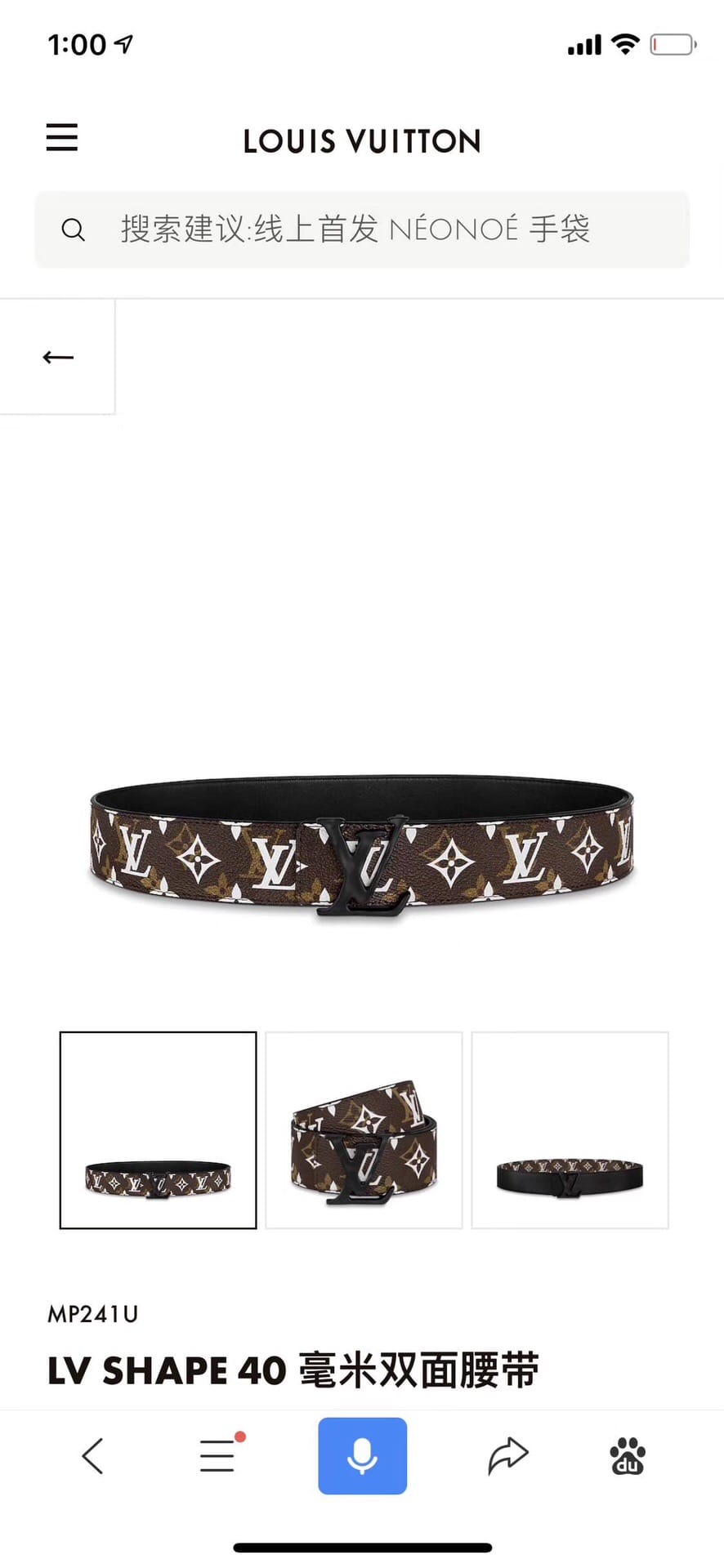Screen dimensions: 724x1568
Task: Select the coiled belt thumbnail
Action: [x=364, y=1129]
